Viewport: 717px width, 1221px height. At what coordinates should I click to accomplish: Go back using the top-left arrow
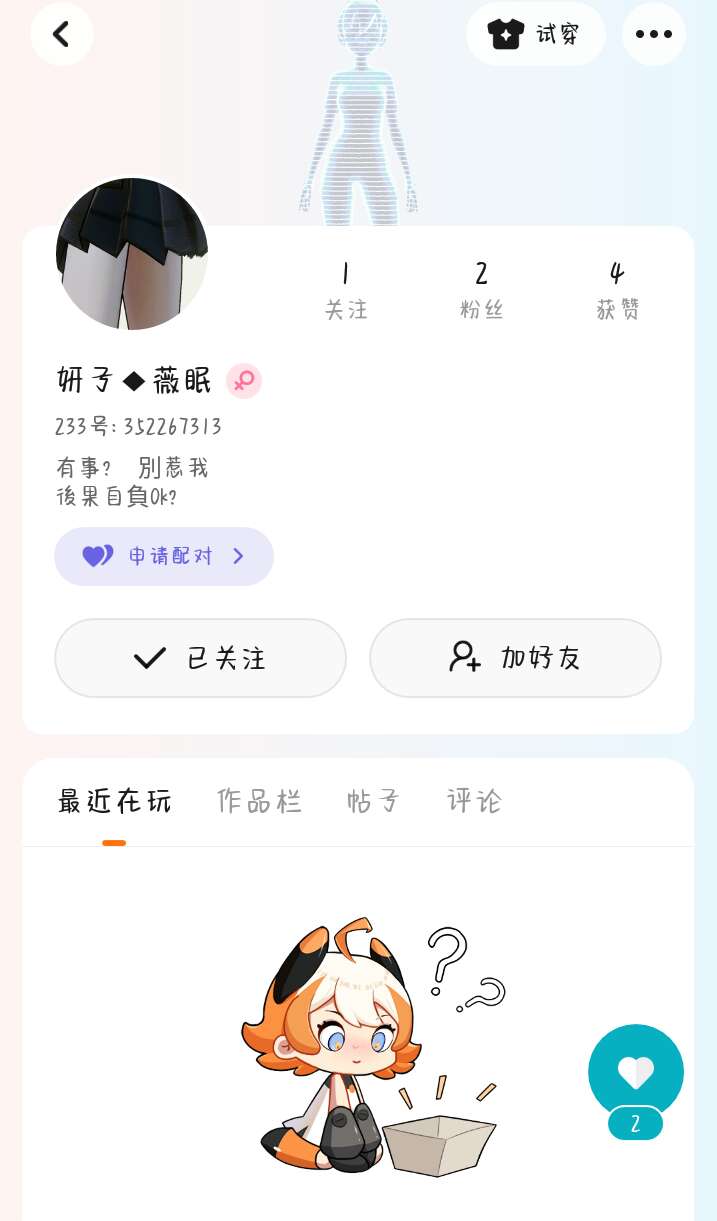62,34
